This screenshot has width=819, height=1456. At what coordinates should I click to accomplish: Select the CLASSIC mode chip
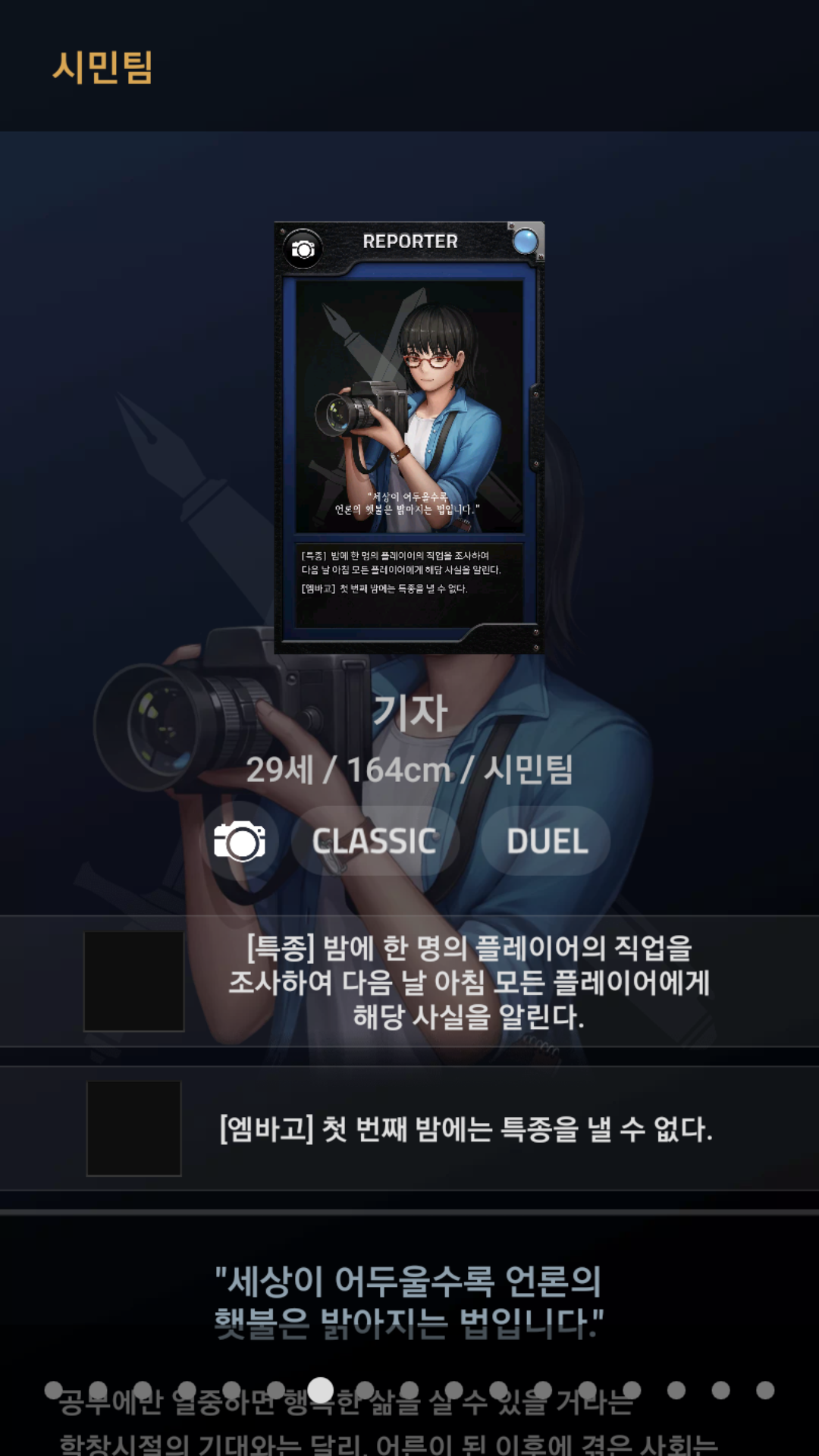coord(375,841)
